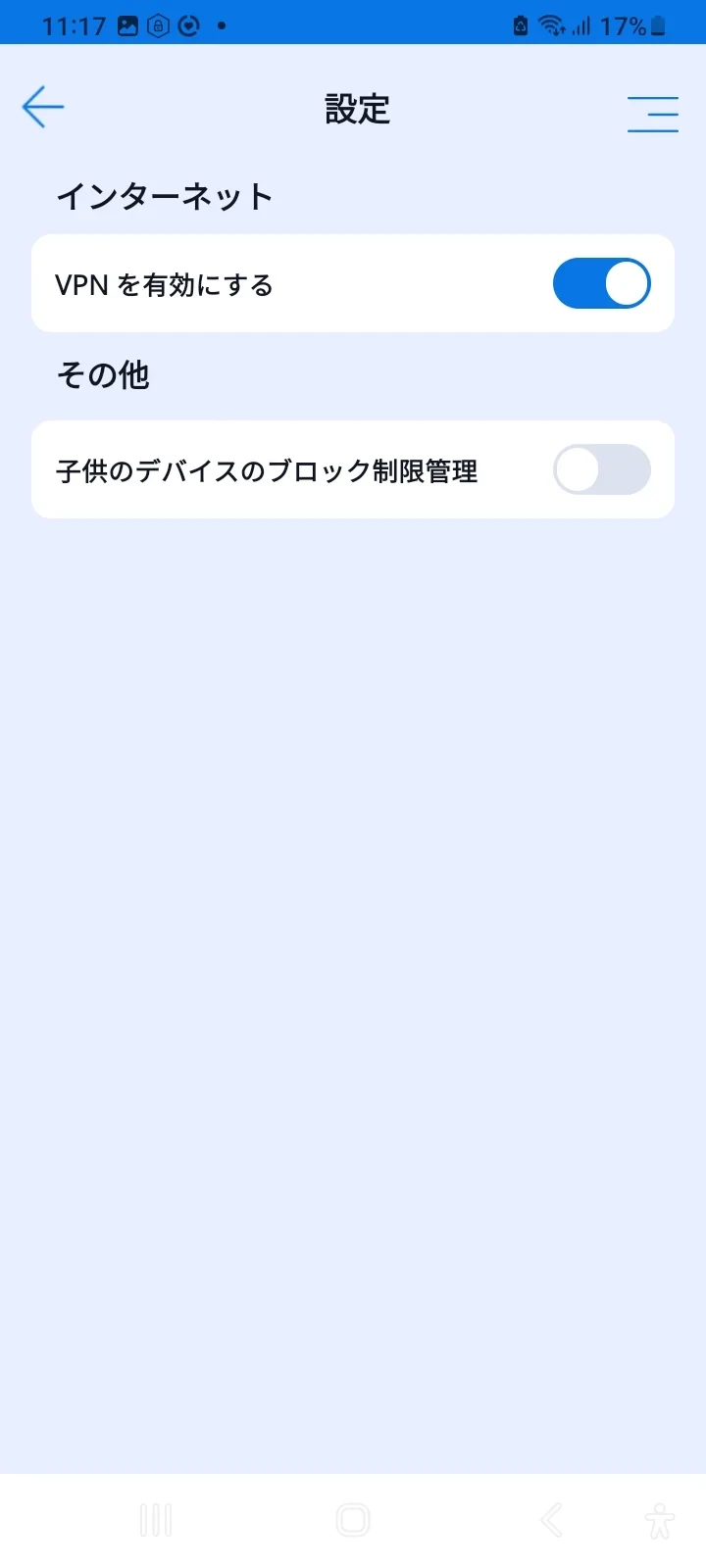Disable the VPN を有効にする switch
This screenshot has height=1568, width=706.
pos(601,284)
